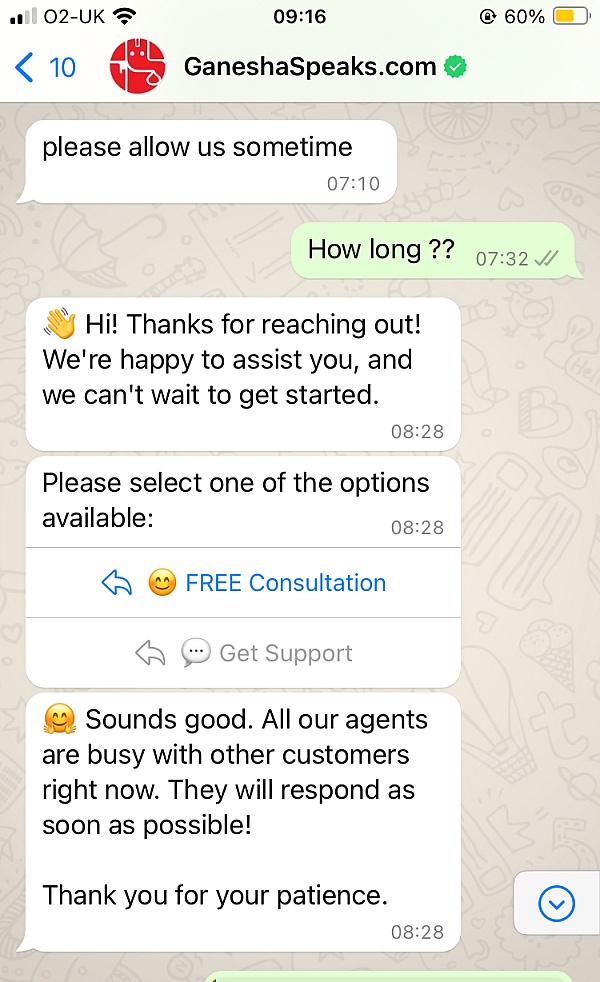Open the GaneshaSpeaks profile picture

137,67
